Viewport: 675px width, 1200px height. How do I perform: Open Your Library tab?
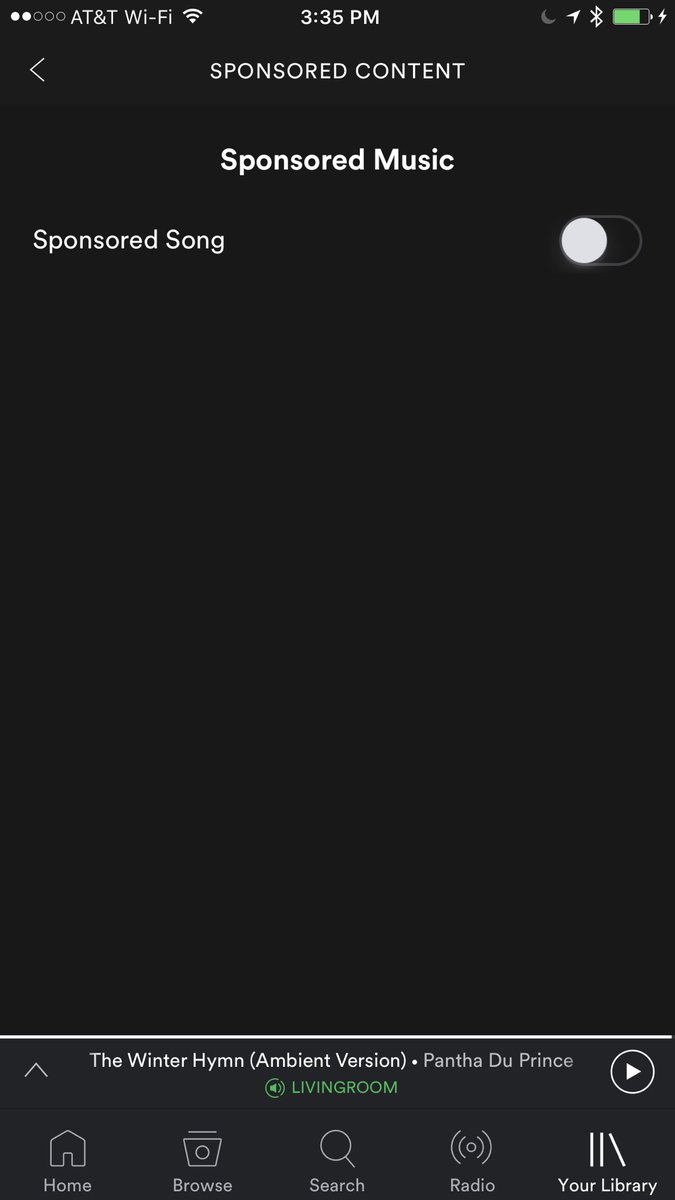(607, 1161)
